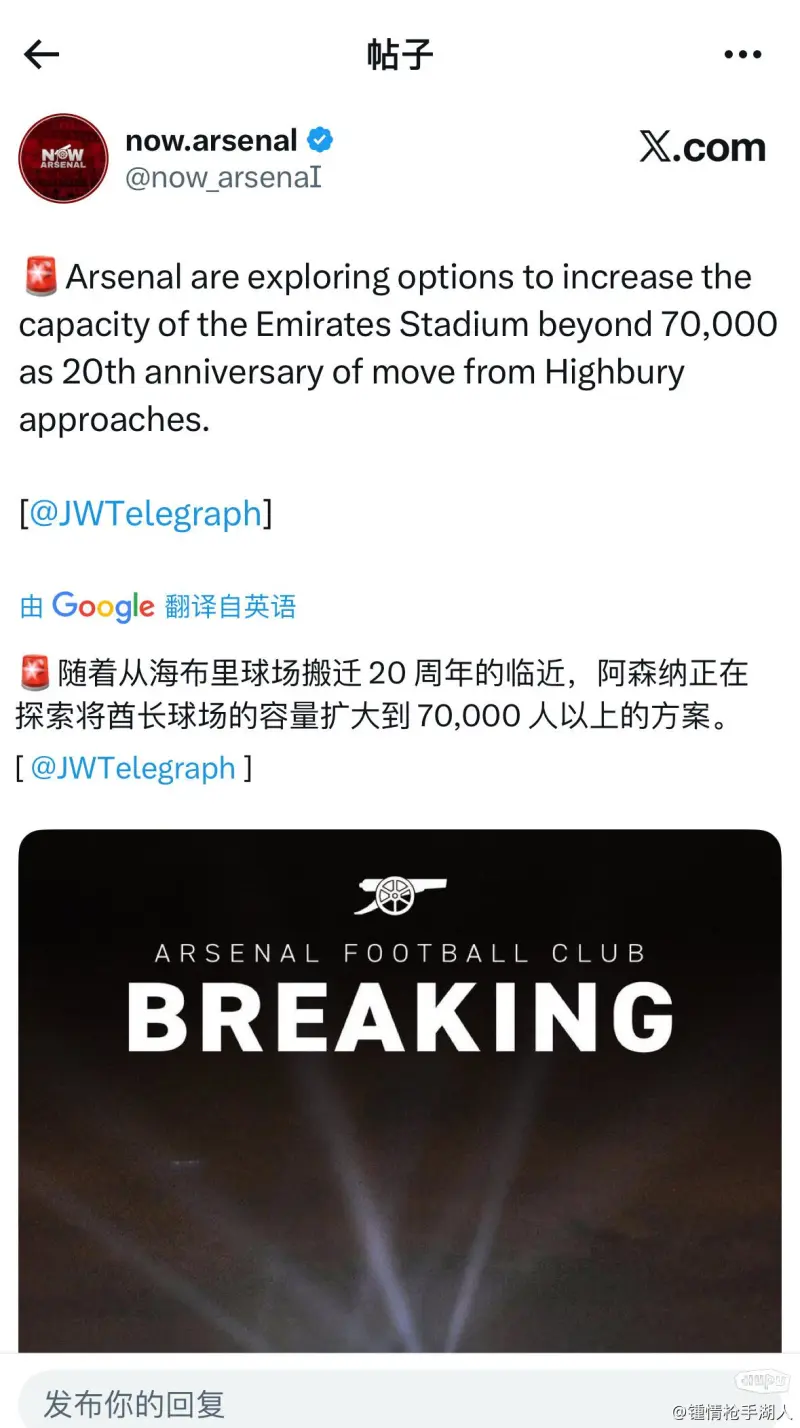Go back using the top-left arrow
The height and width of the screenshot is (1428, 800).
pyautogui.click(x=42, y=55)
